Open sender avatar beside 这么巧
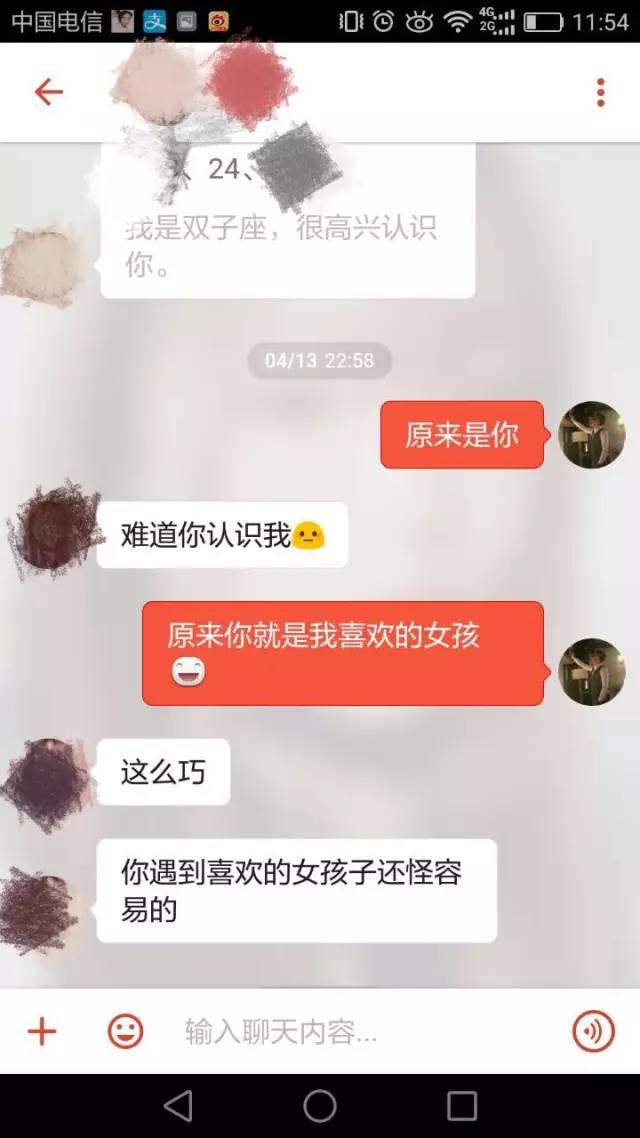 tap(46, 782)
